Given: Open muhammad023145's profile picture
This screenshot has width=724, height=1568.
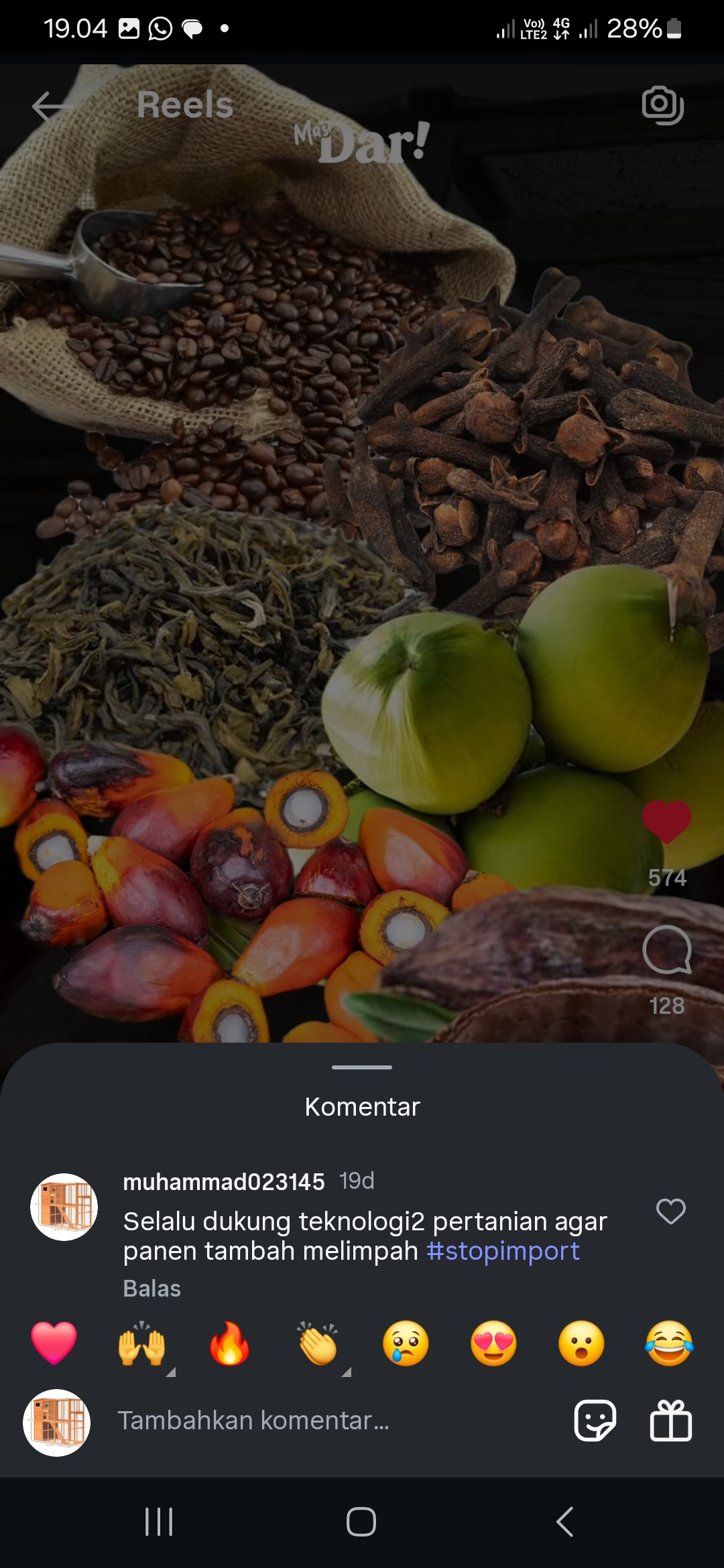Looking at the screenshot, I should tap(64, 1207).
